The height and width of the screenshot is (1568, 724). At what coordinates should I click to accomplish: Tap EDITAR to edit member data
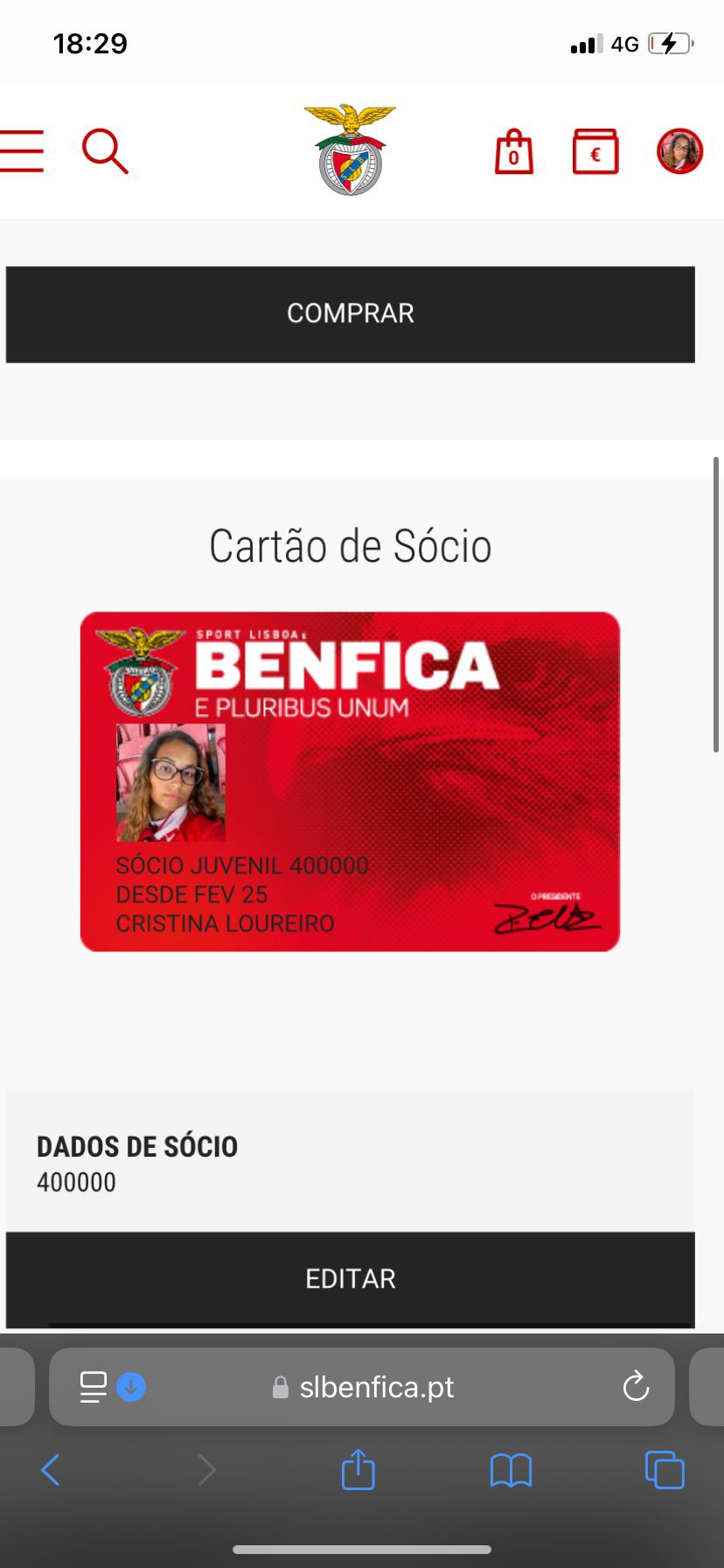tap(350, 1279)
